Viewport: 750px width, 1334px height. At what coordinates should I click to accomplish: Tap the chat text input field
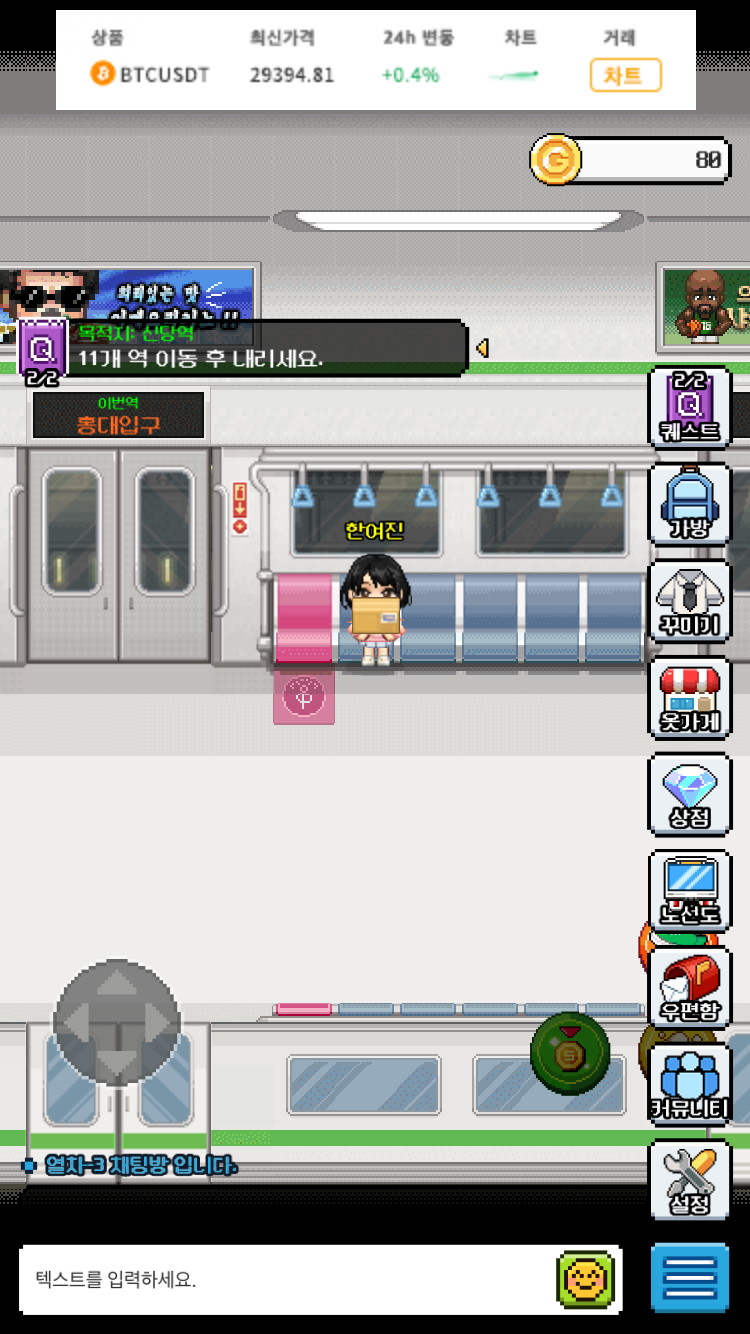(x=285, y=1279)
